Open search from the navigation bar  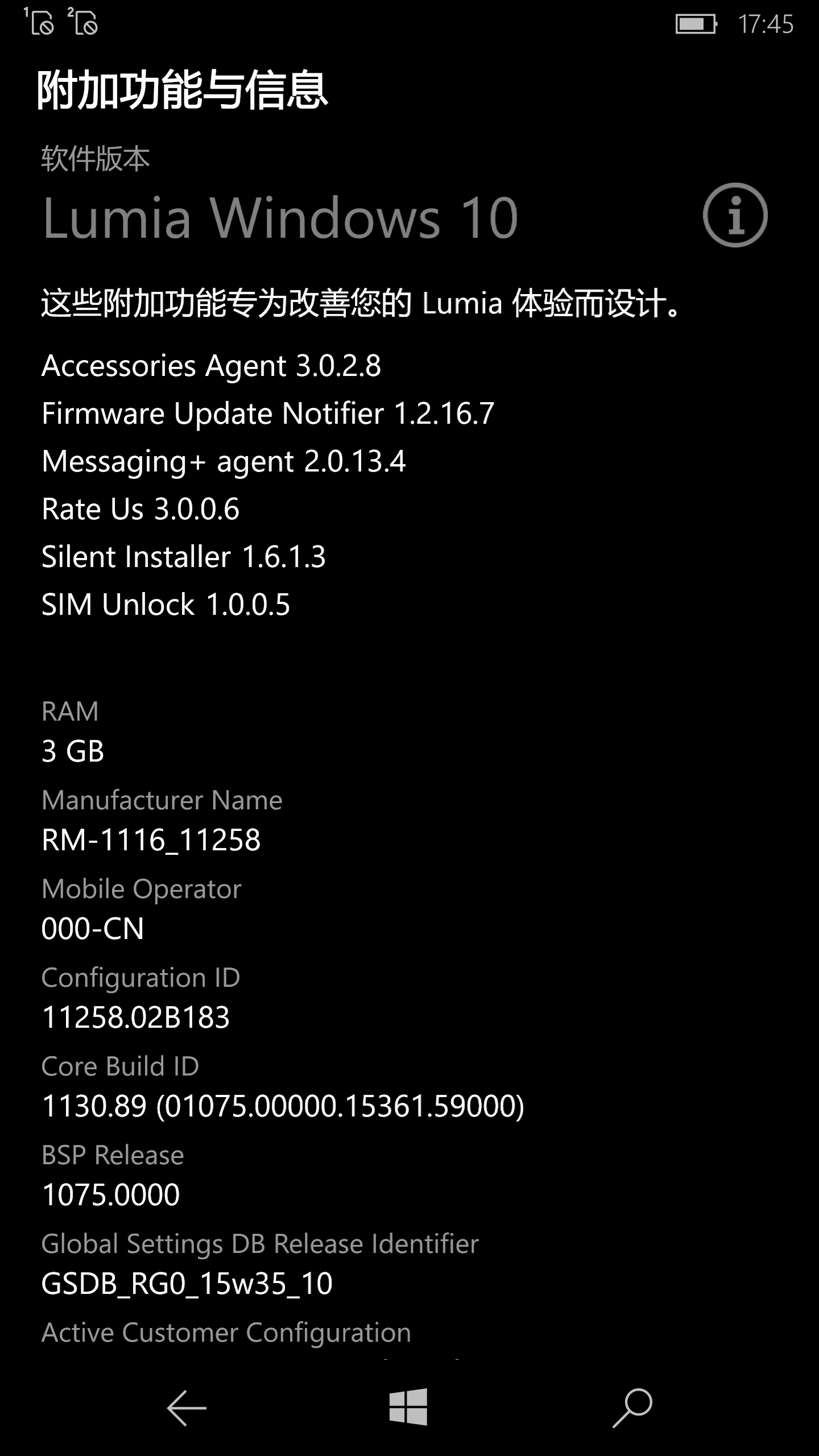[632, 1408]
